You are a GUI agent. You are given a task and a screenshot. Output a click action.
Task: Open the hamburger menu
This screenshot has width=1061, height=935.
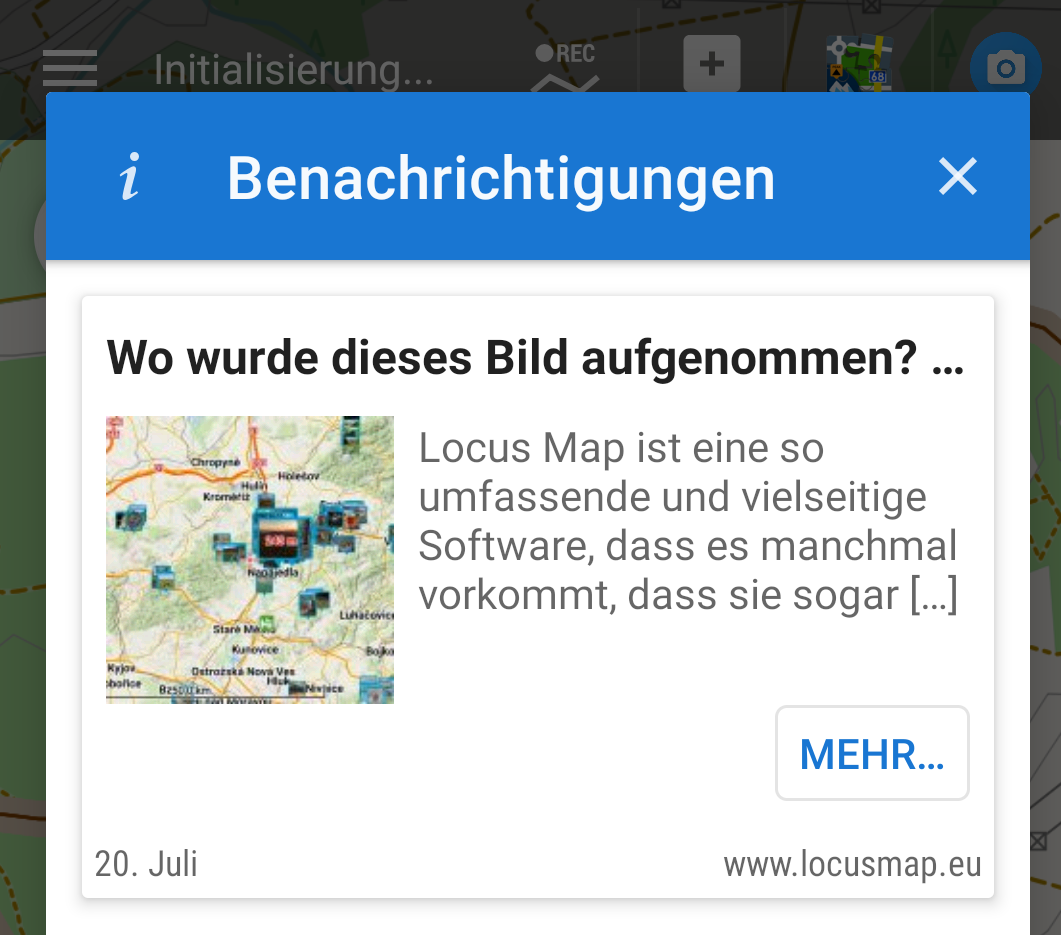click(70, 68)
